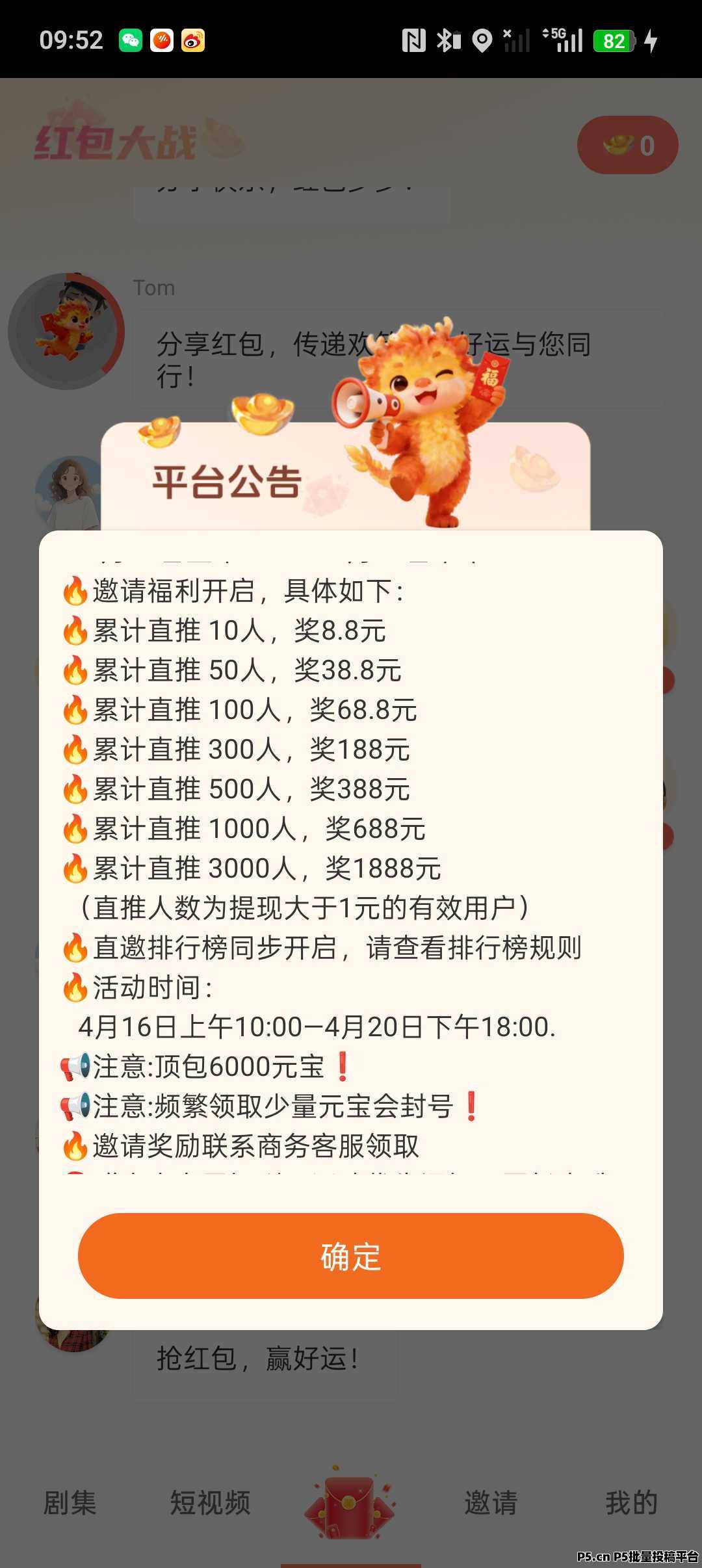Go to the 邀请 tab
This screenshot has height=1568, width=702.
[x=491, y=1503]
